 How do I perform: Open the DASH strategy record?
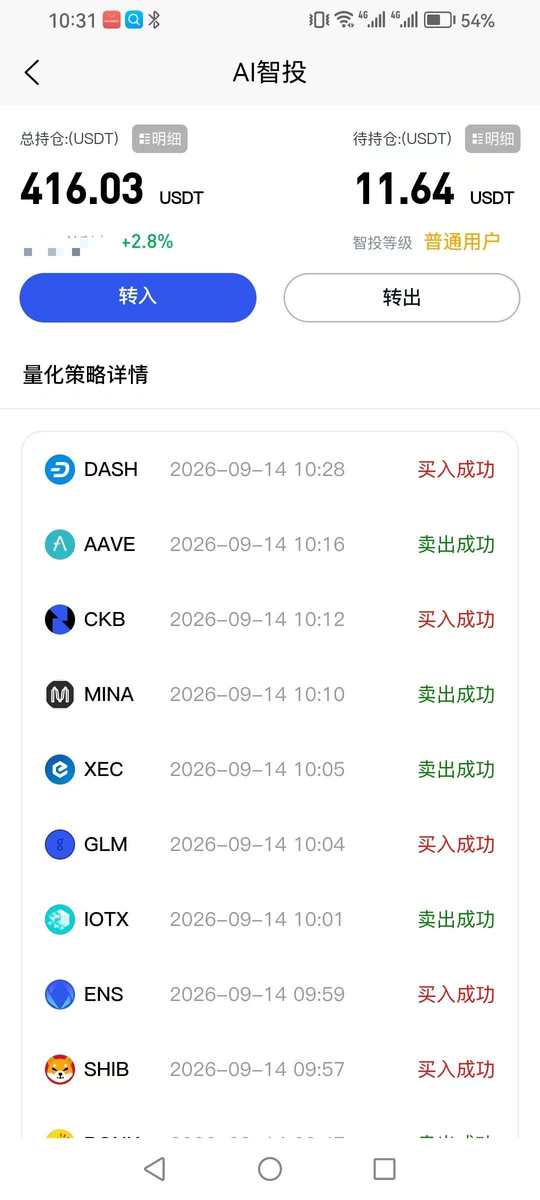click(270, 469)
